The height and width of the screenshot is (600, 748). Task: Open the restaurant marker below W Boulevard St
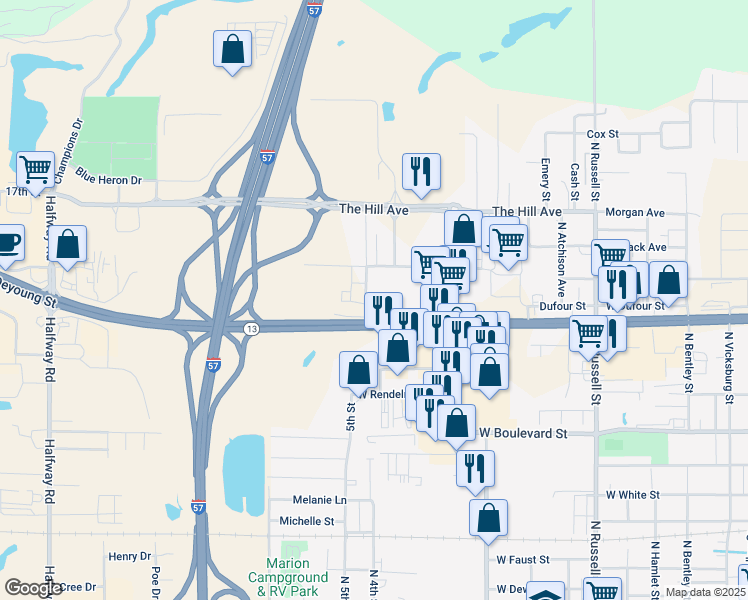point(475,472)
